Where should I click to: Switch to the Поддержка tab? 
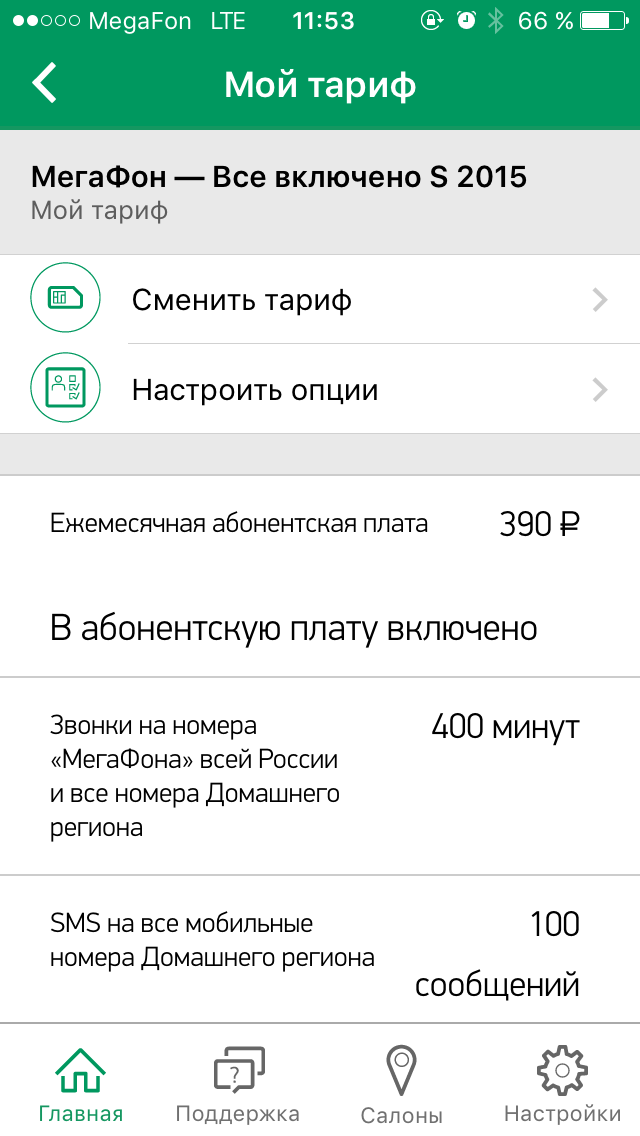pos(238,1083)
